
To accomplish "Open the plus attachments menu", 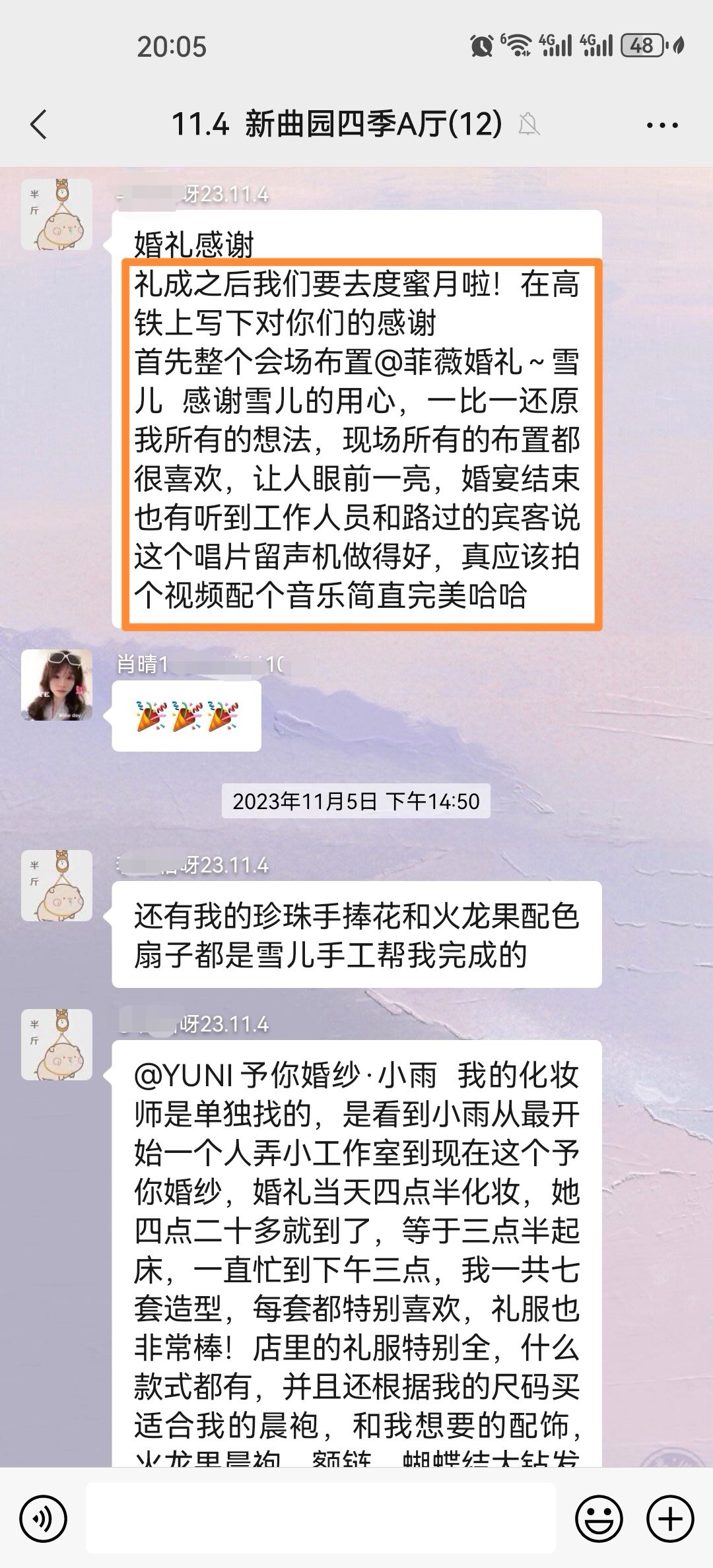I will pyautogui.click(x=670, y=1519).
